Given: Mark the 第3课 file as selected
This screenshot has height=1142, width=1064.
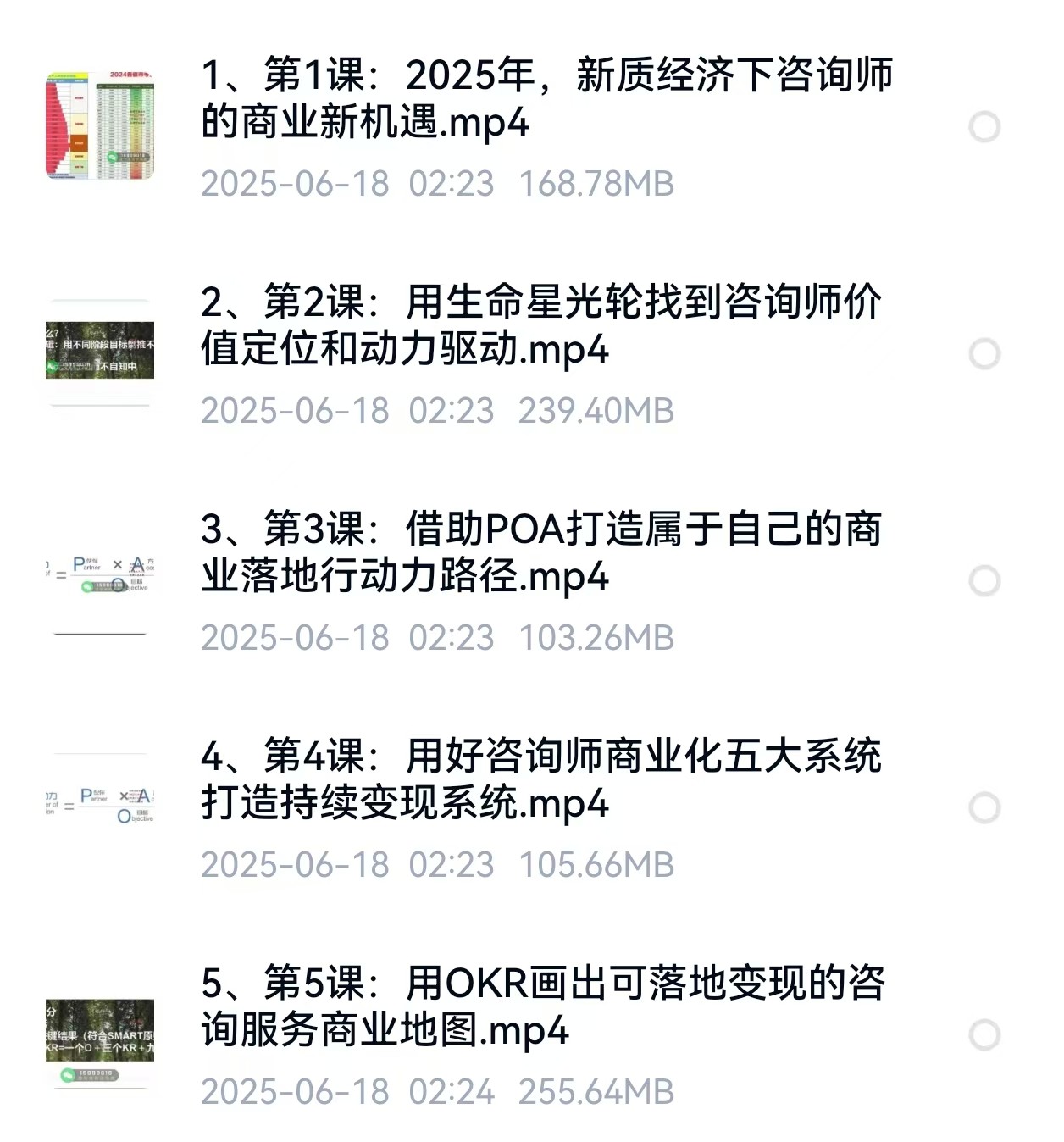Looking at the screenshot, I should tap(984, 581).
